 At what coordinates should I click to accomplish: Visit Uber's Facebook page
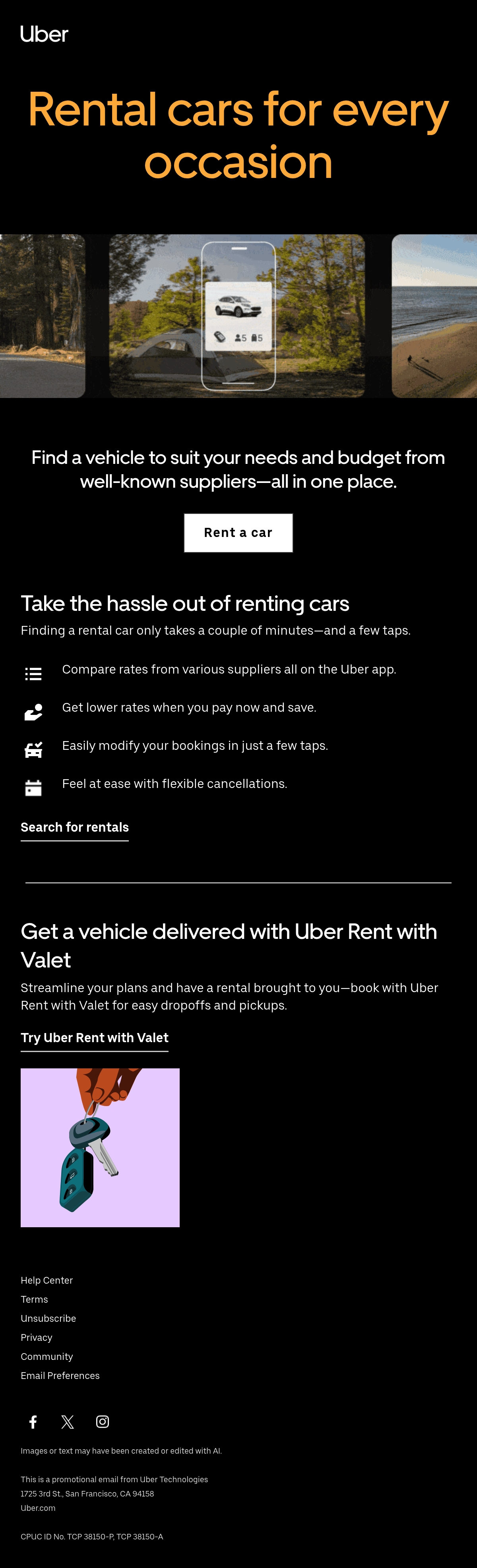[33, 1421]
